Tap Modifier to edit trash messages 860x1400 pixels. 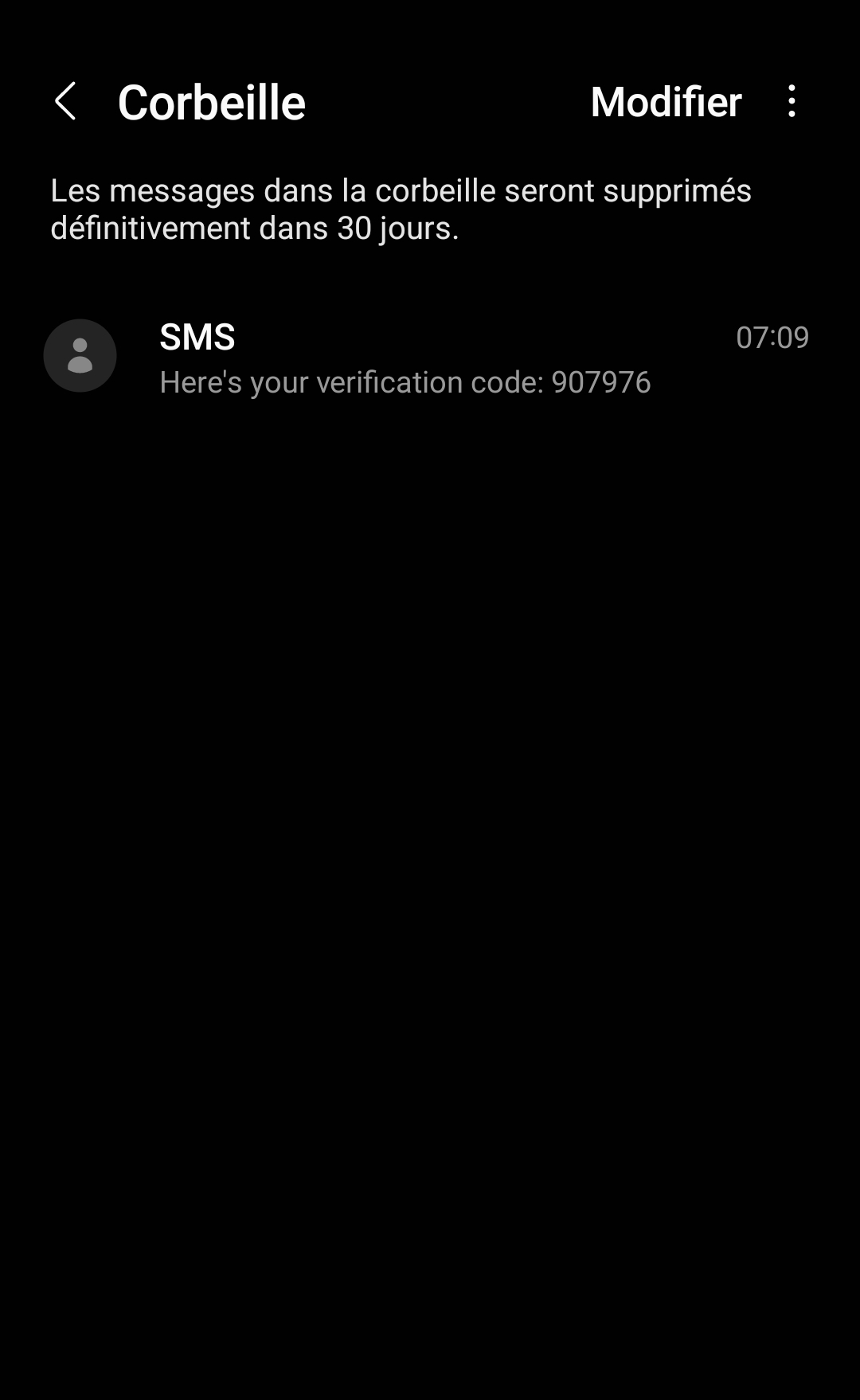coord(666,102)
